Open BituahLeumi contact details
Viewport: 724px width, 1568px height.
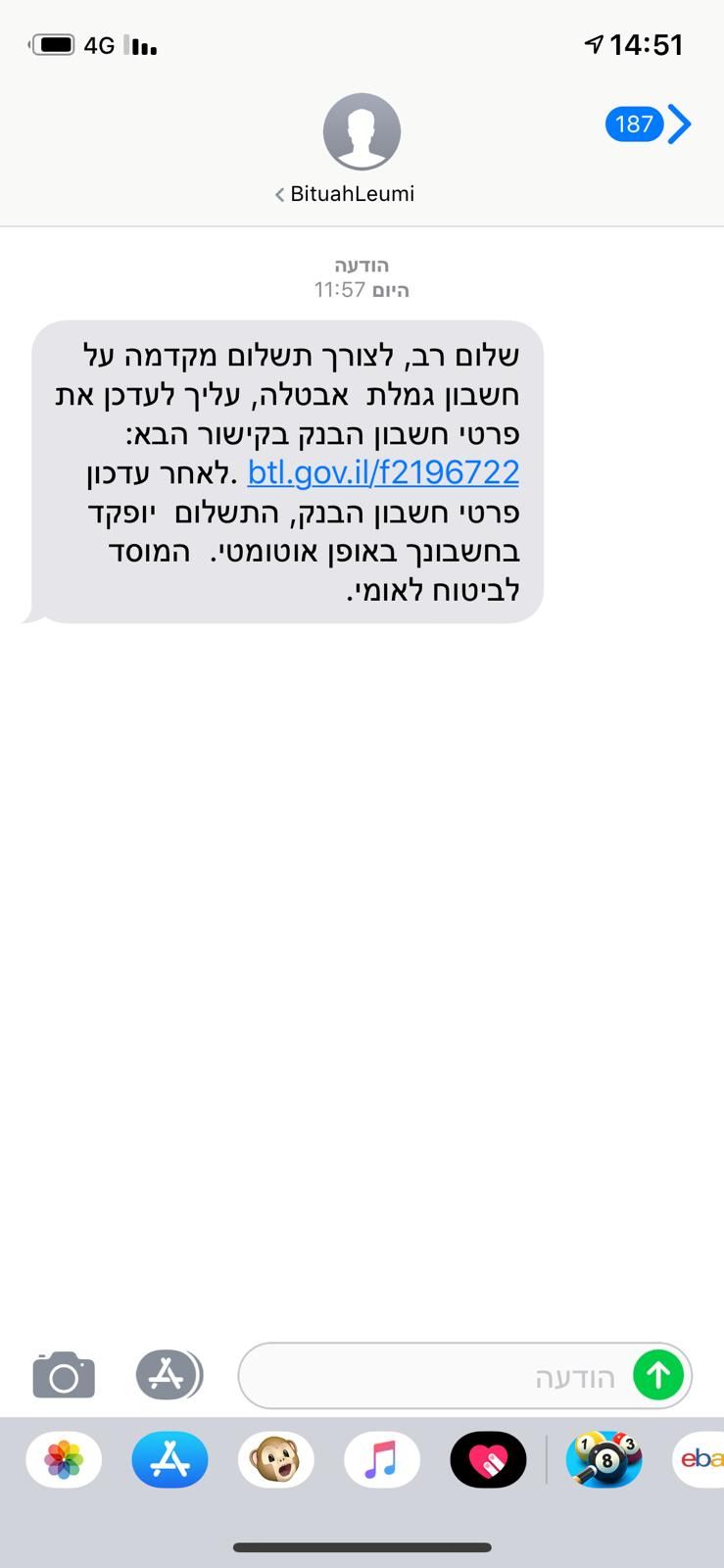tap(362, 147)
